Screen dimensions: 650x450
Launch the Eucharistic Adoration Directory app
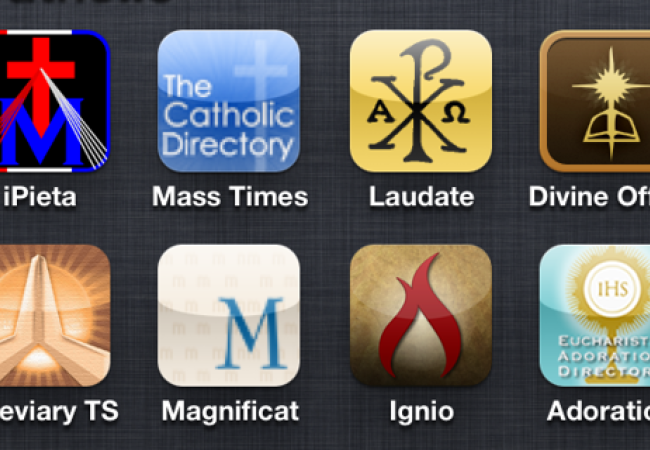pyautogui.click(x=596, y=315)
